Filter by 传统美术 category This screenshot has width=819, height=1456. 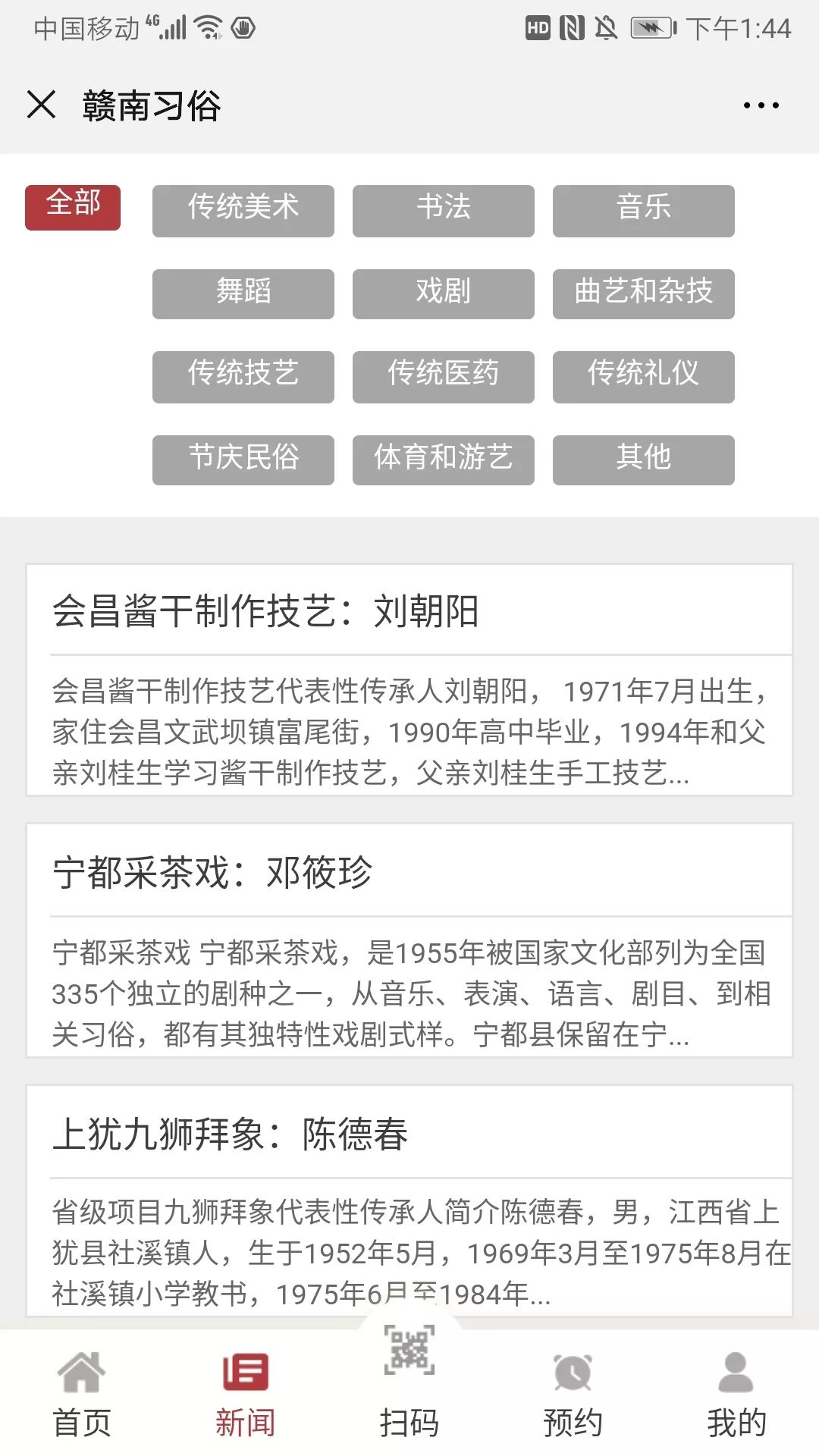click(x=243, y=210)
